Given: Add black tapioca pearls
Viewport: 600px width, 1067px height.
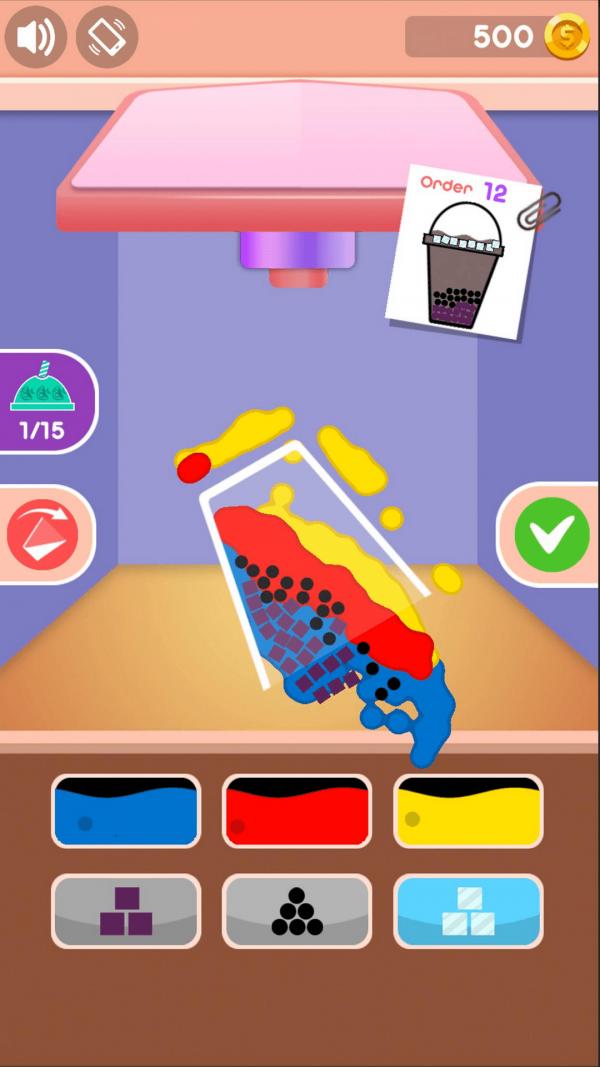Looking at the screenshot, I should pos(297,911).
